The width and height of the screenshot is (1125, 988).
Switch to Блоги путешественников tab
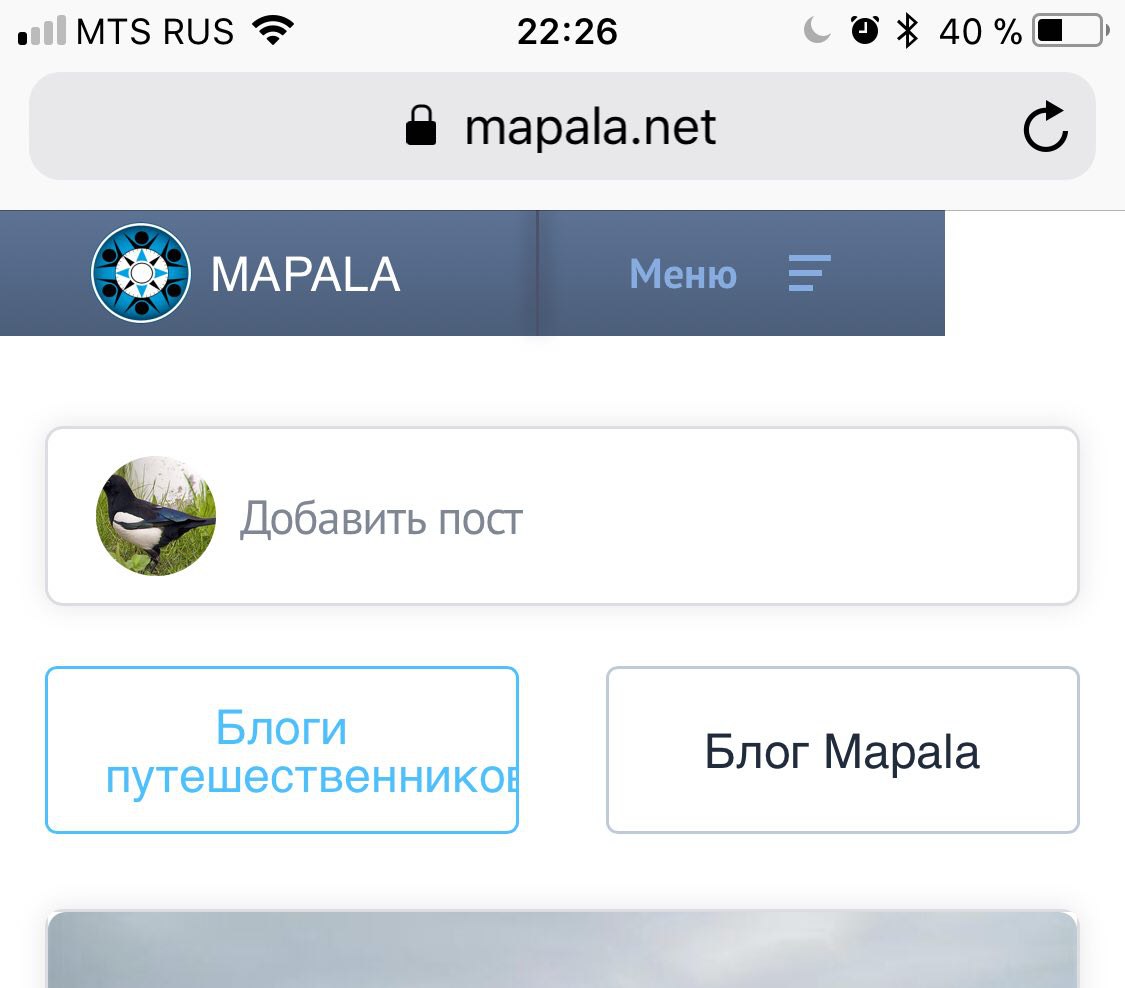pos(282,750)
